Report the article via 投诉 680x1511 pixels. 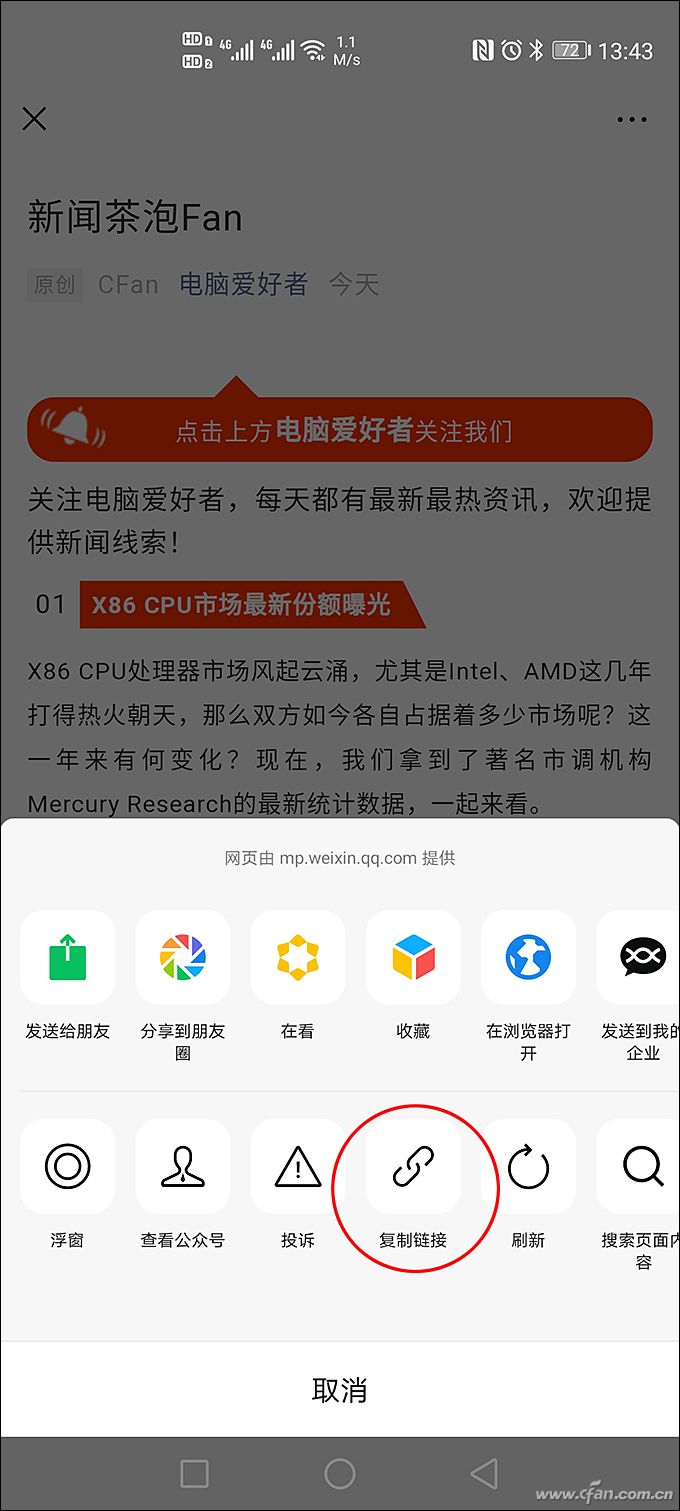298,1166
